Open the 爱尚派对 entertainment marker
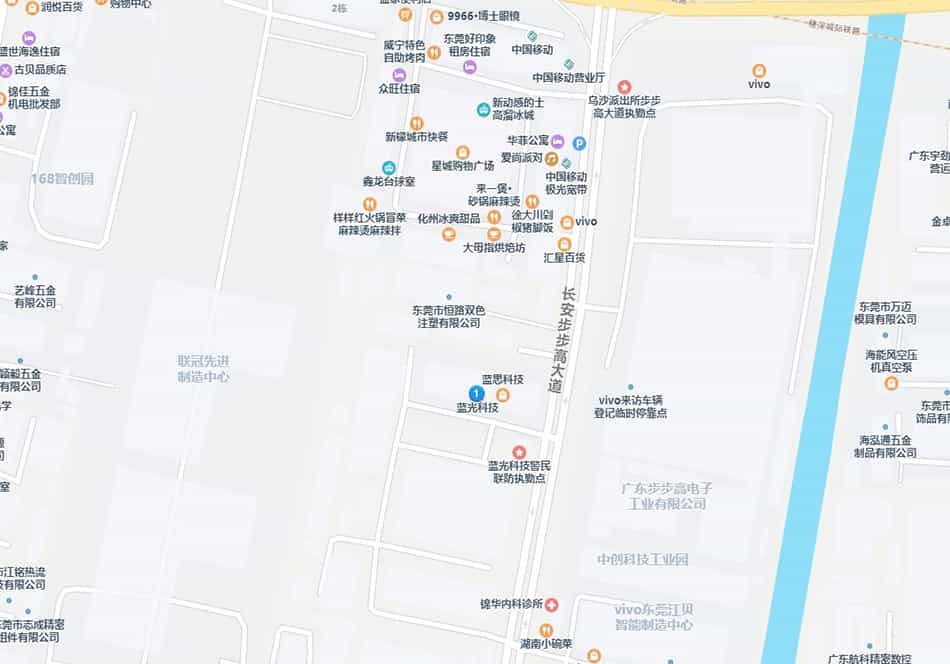This screenshot has width=950, height=664. coord(551,158)
